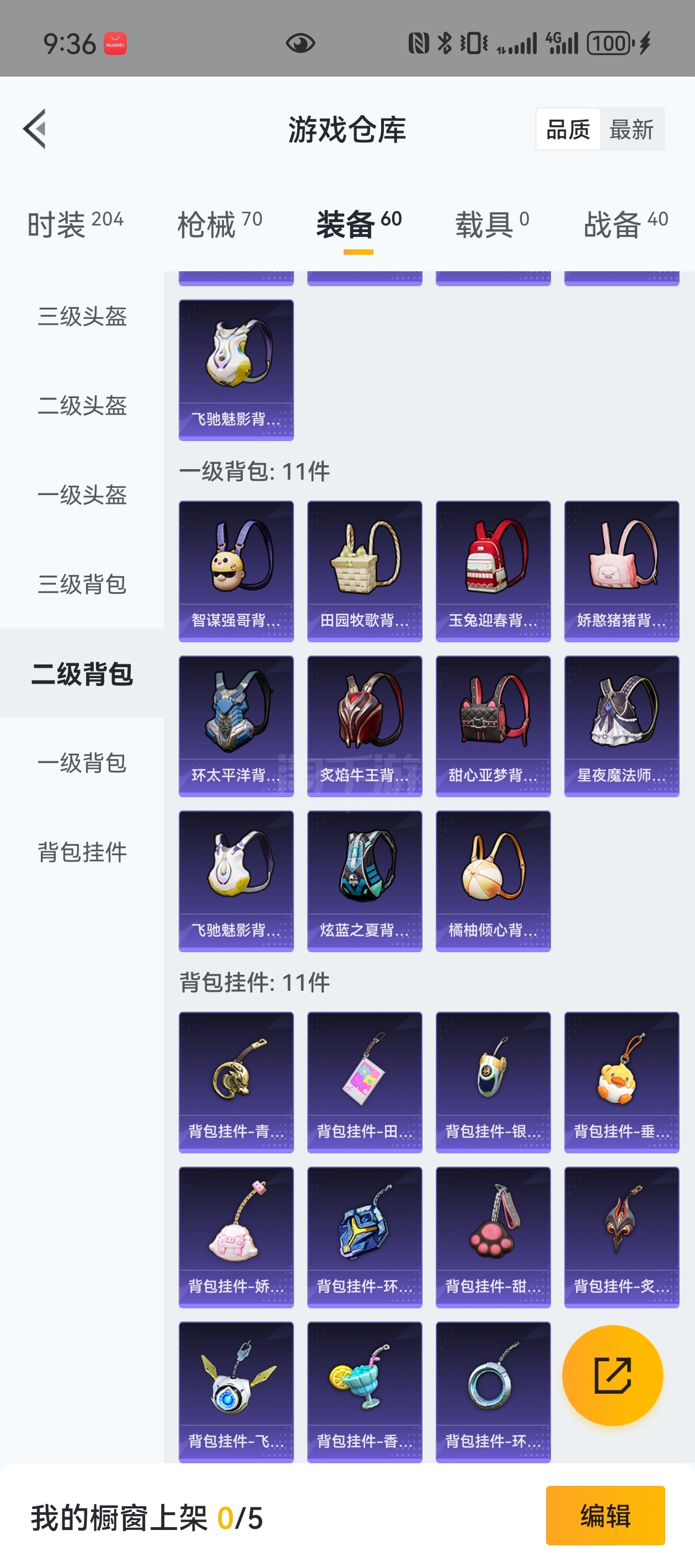
Task: Switch to the 战备 tab
Action: (625, 224)
